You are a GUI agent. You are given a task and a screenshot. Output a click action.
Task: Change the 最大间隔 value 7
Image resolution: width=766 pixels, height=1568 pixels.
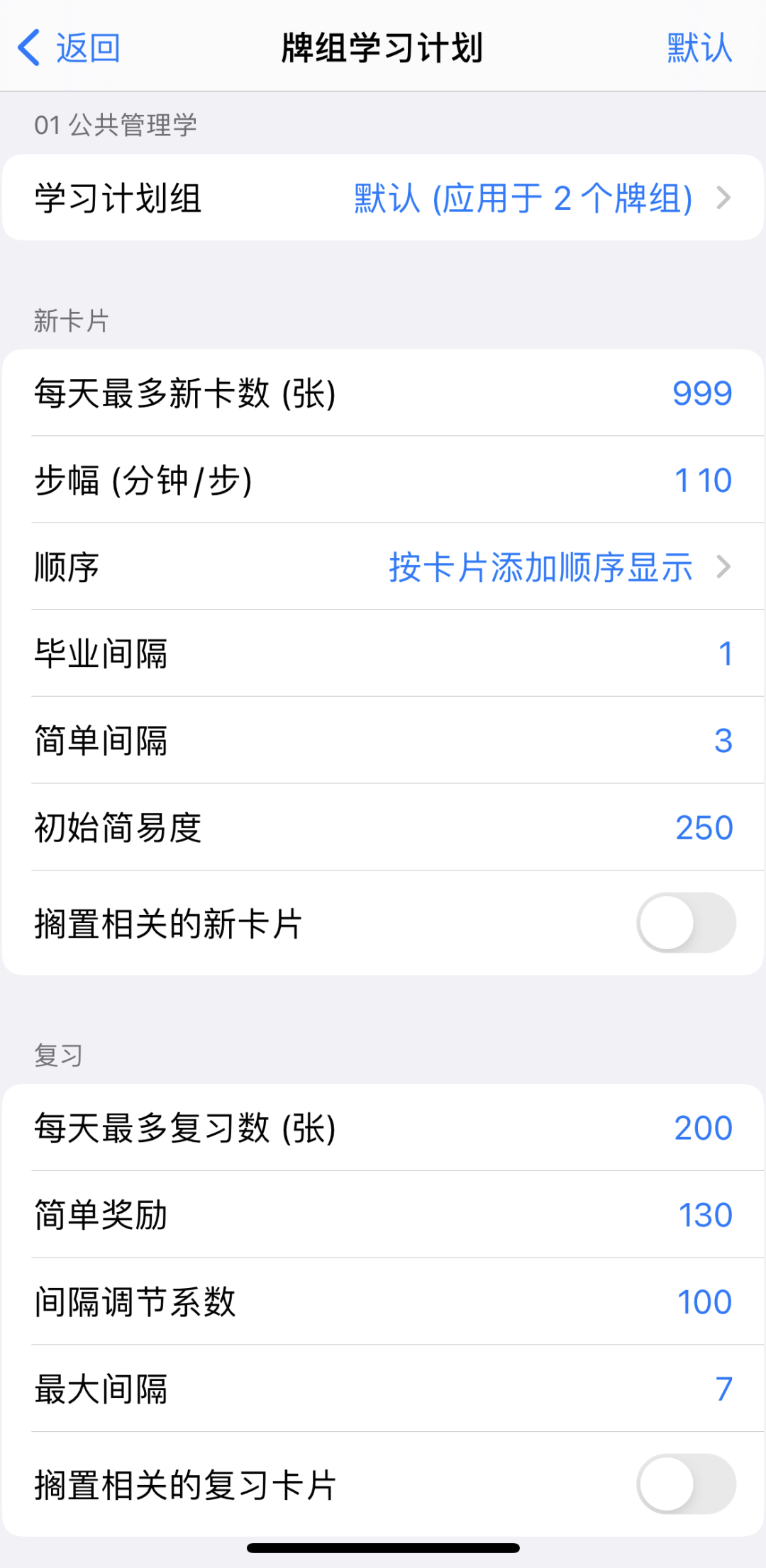tap(723, 1389)
